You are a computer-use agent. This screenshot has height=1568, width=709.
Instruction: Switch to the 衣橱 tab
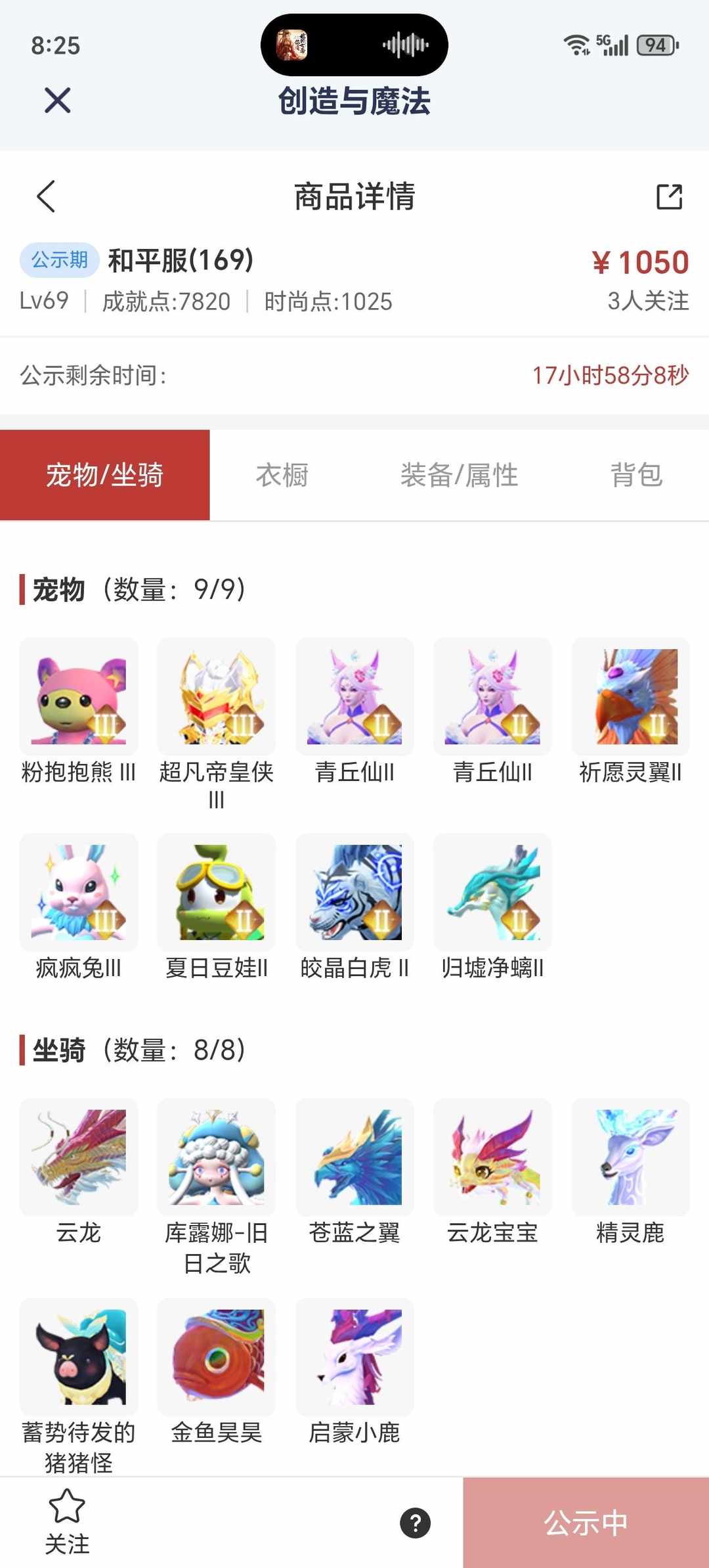284,476
